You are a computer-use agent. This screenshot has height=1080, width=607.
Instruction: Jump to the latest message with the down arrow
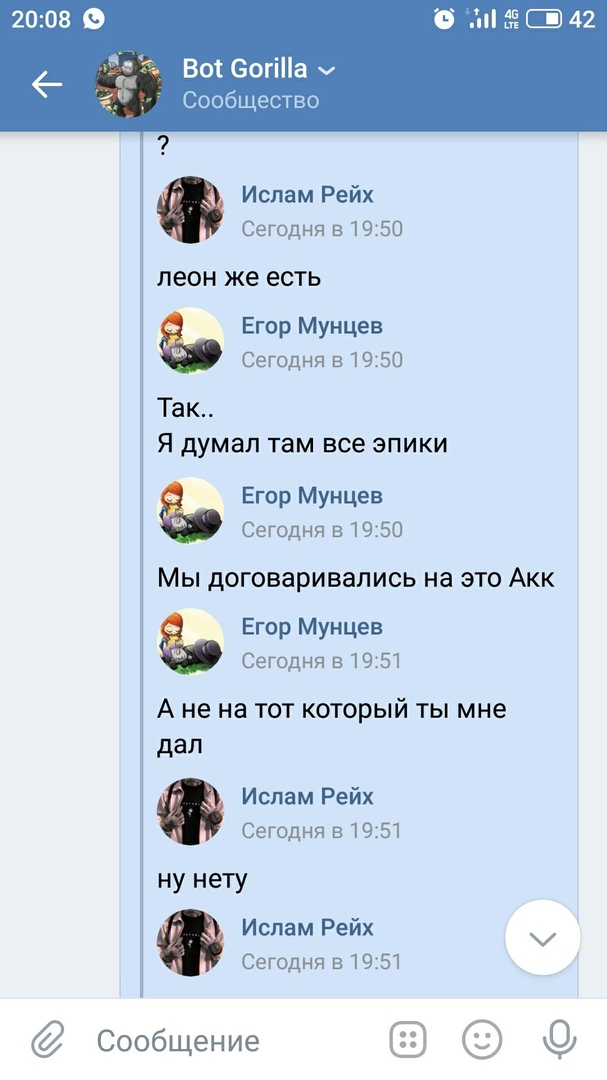542,937
